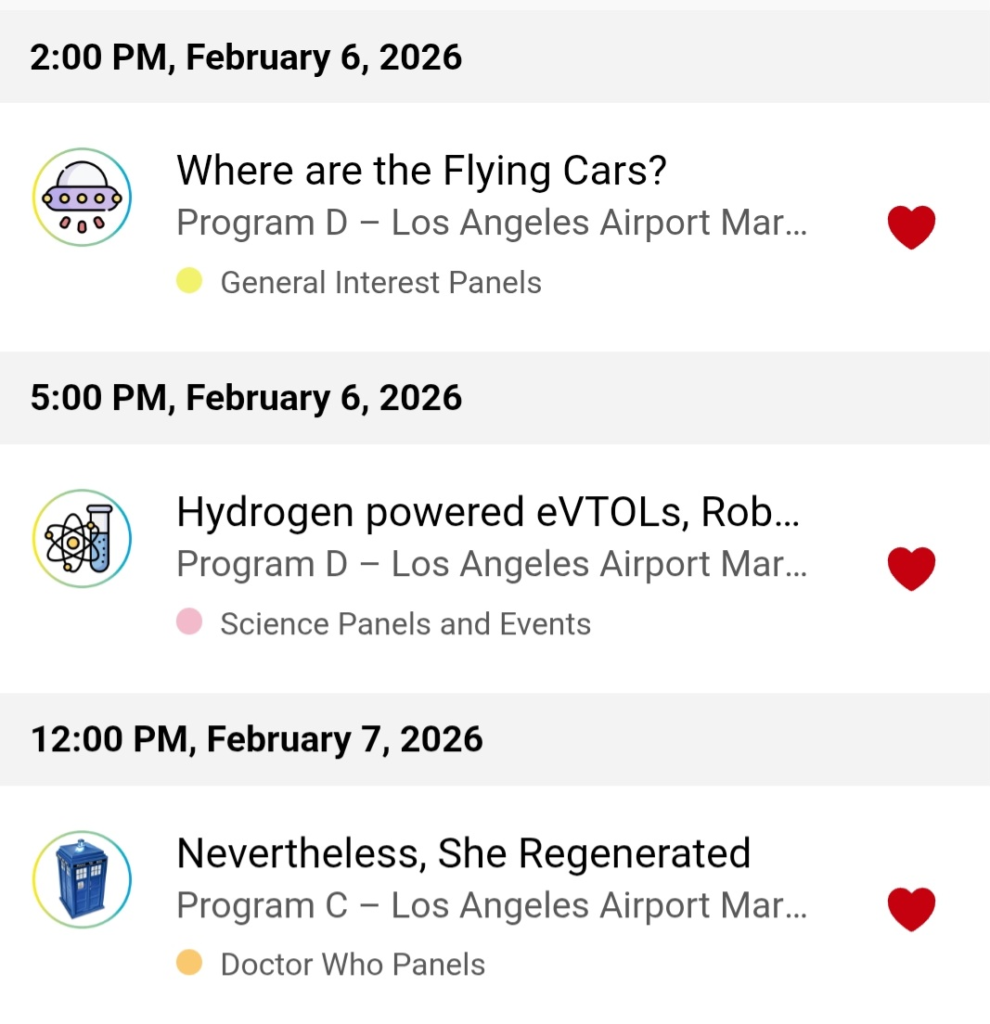Unfavorite the Flying Cars panel heart
The height and width of the screenshot is (1024, 990).
coord(911,227)
